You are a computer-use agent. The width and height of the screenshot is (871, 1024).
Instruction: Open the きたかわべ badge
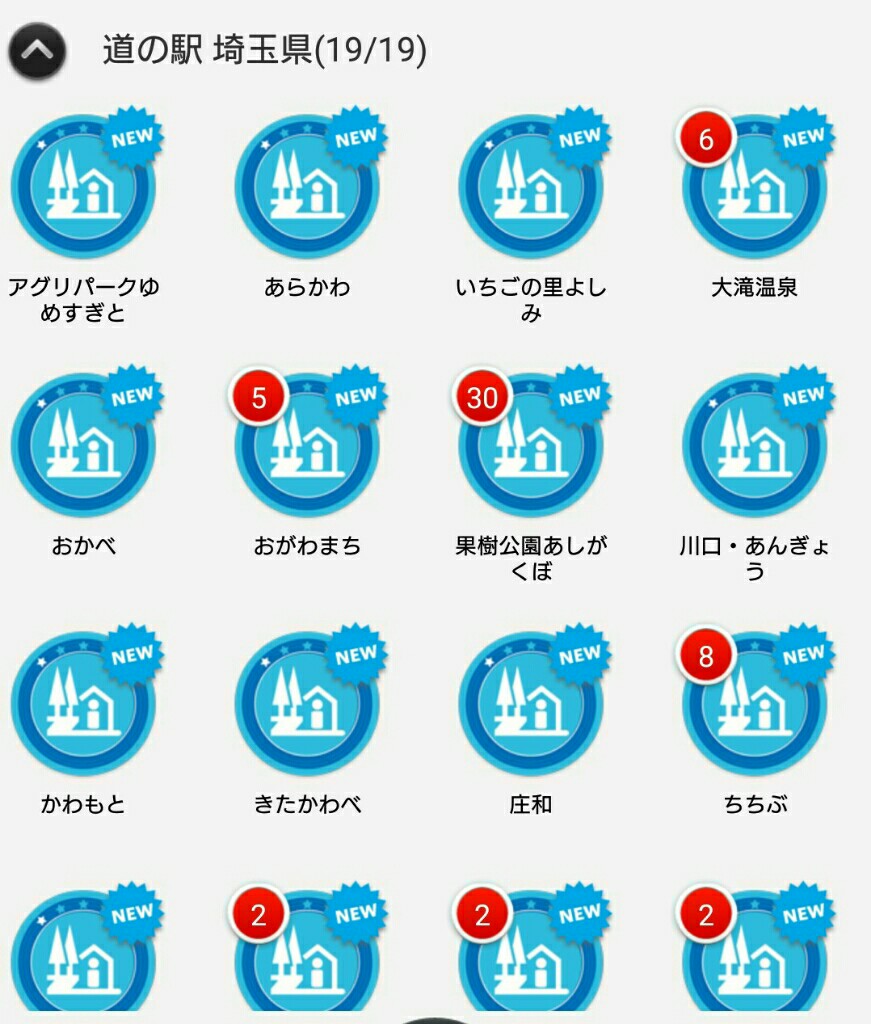308,704
